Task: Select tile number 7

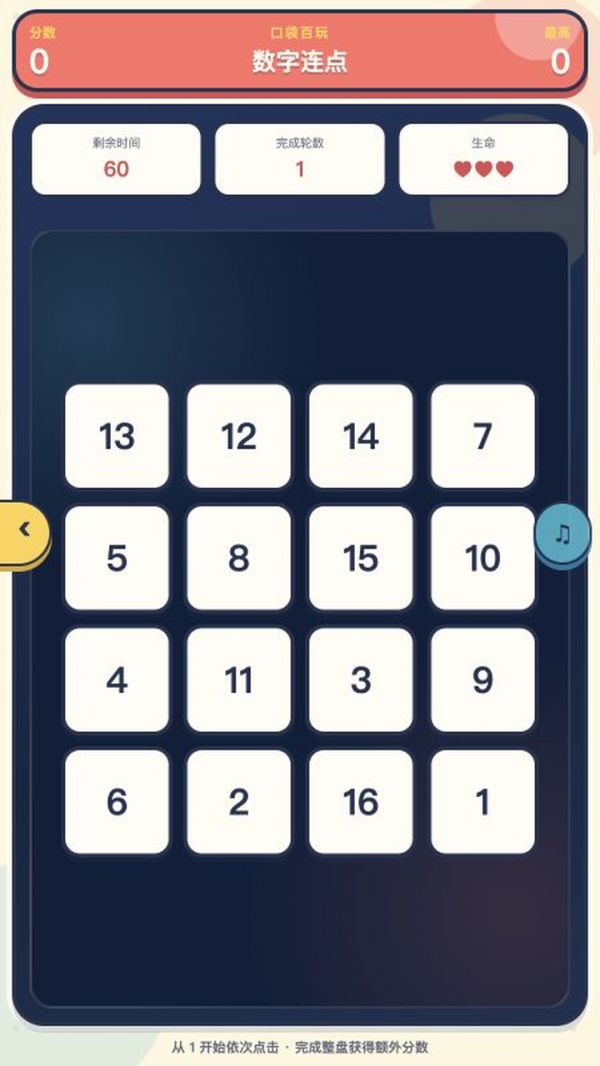Action: 482,436
